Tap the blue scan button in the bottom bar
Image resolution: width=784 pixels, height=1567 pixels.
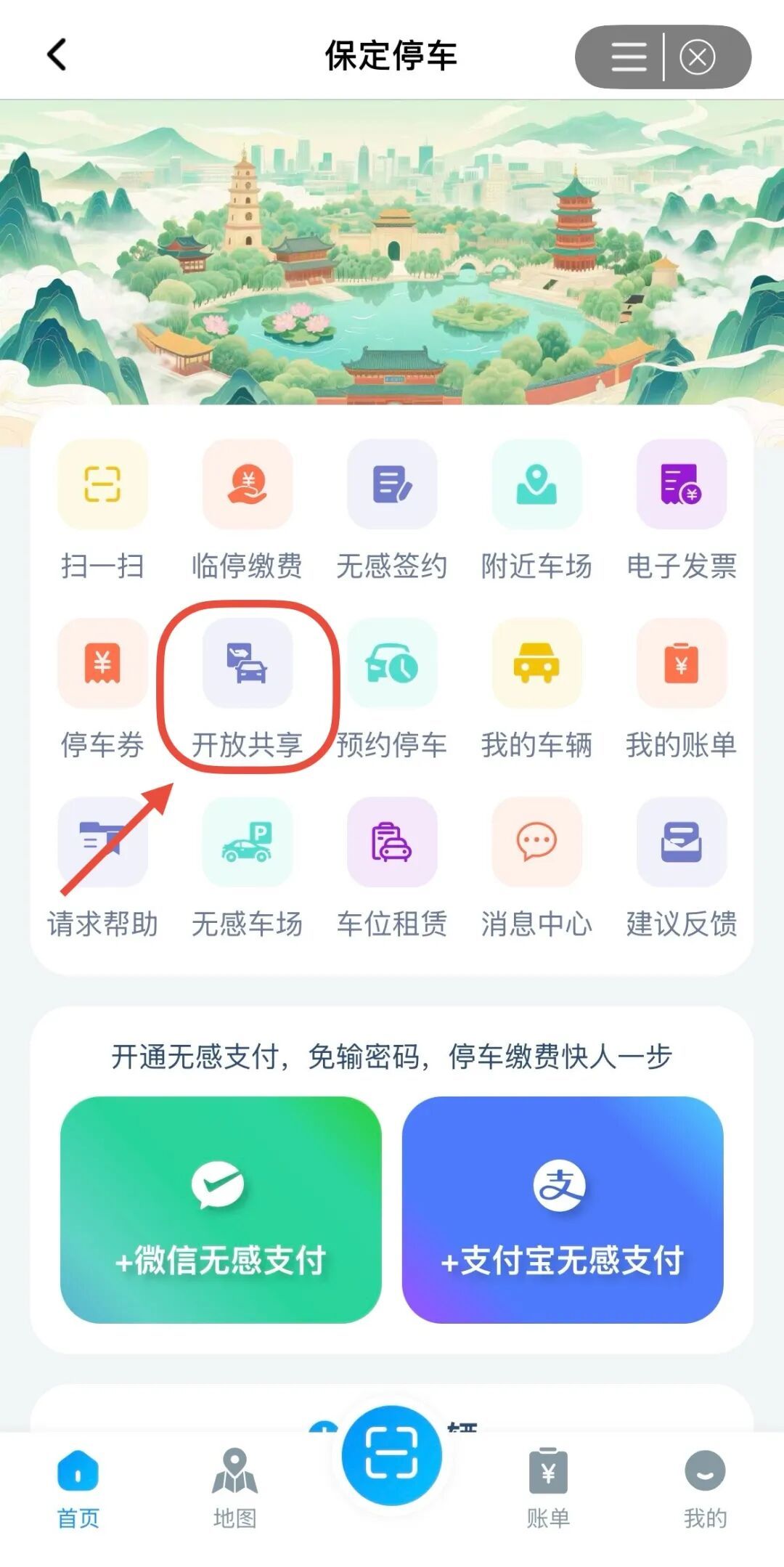tap(392, 1455)
